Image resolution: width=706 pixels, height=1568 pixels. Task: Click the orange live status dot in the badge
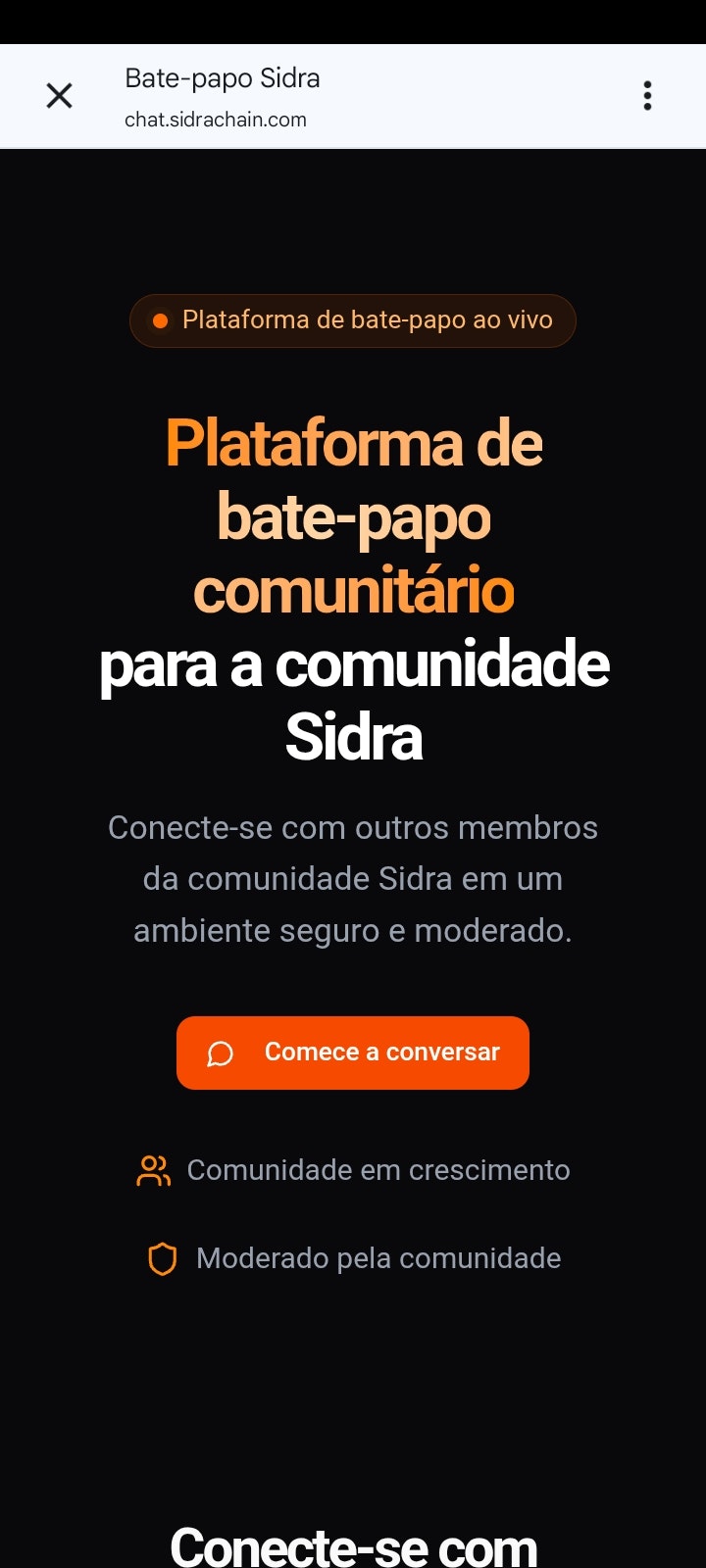click(159, 319)
